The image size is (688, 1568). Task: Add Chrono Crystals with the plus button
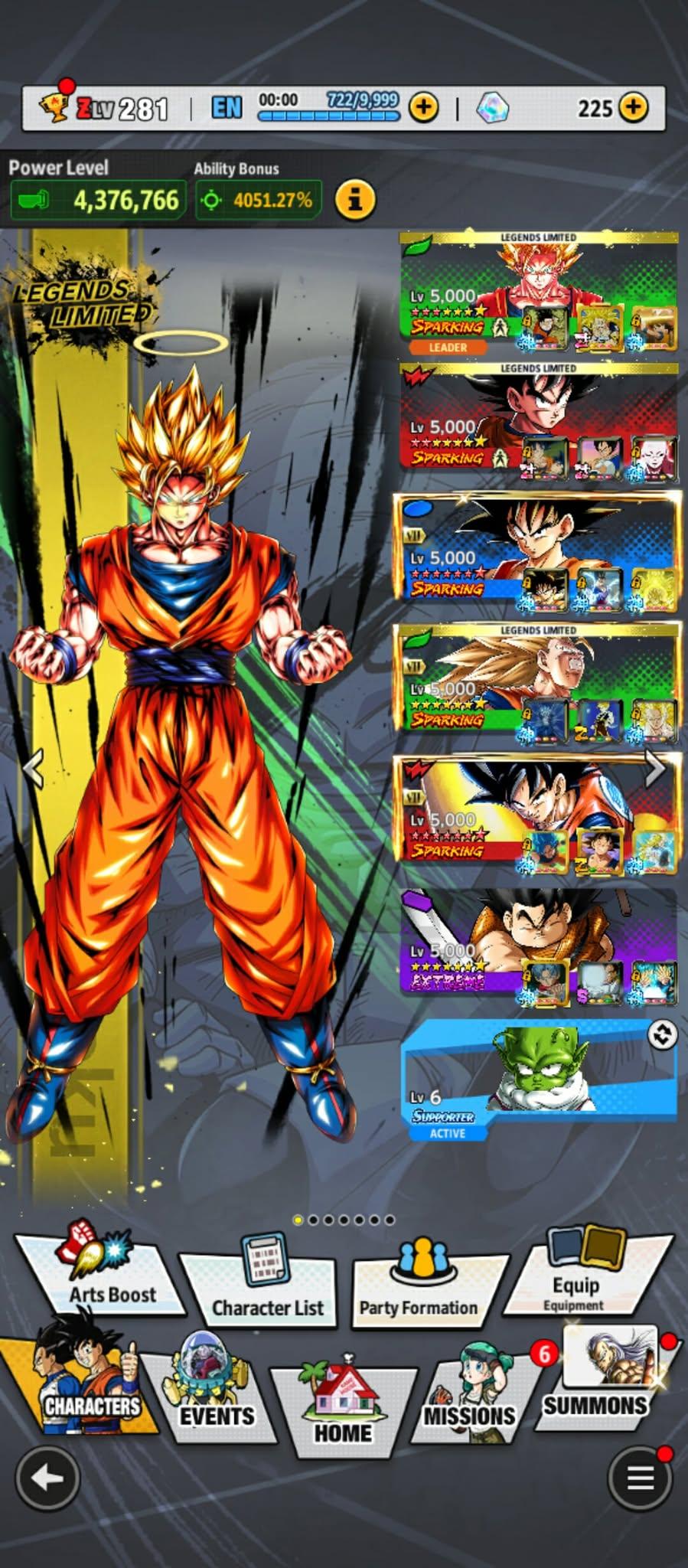pos(633,108)
